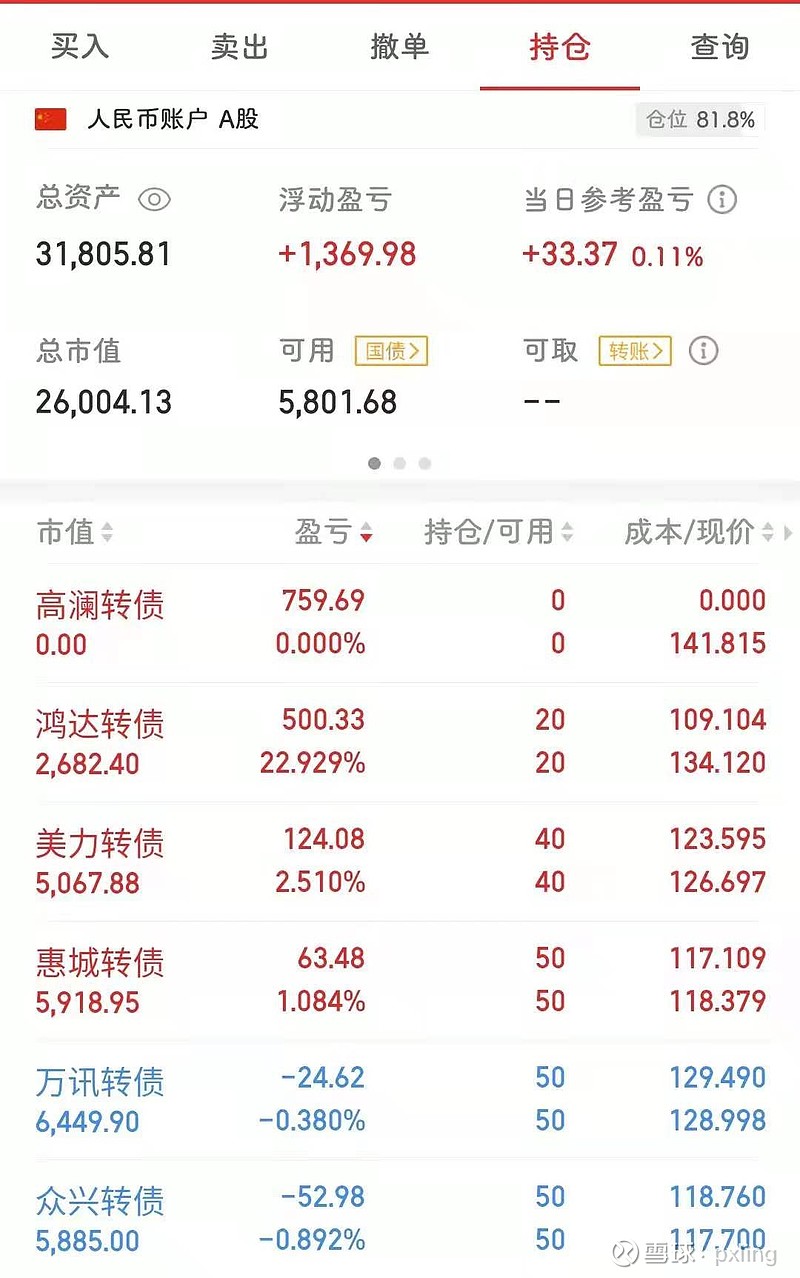800x1278 pixels.
Task: Switch to the 买入 tab
Action: coord(80,47)
